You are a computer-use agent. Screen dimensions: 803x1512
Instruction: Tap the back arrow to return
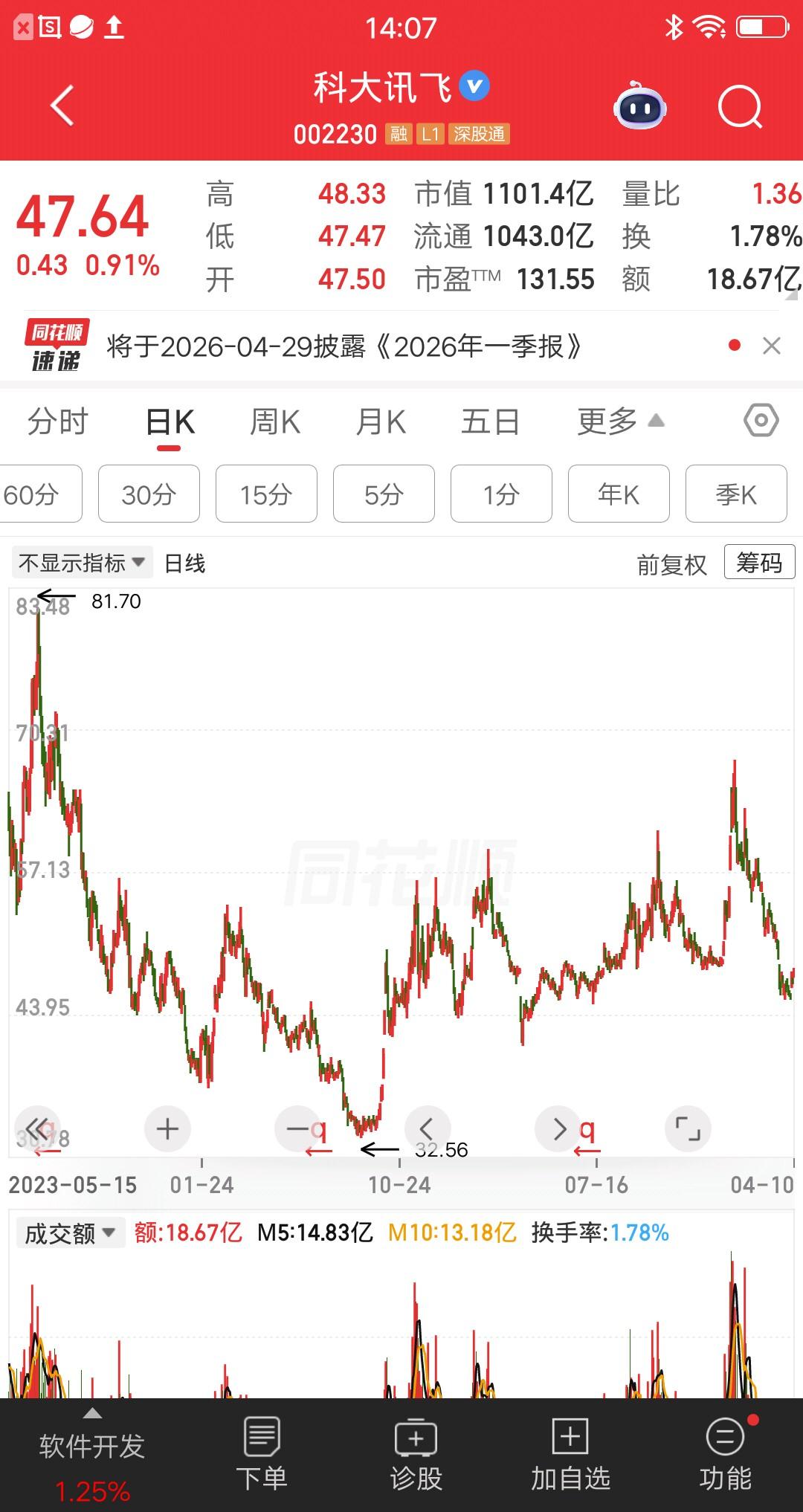point(62,104)
